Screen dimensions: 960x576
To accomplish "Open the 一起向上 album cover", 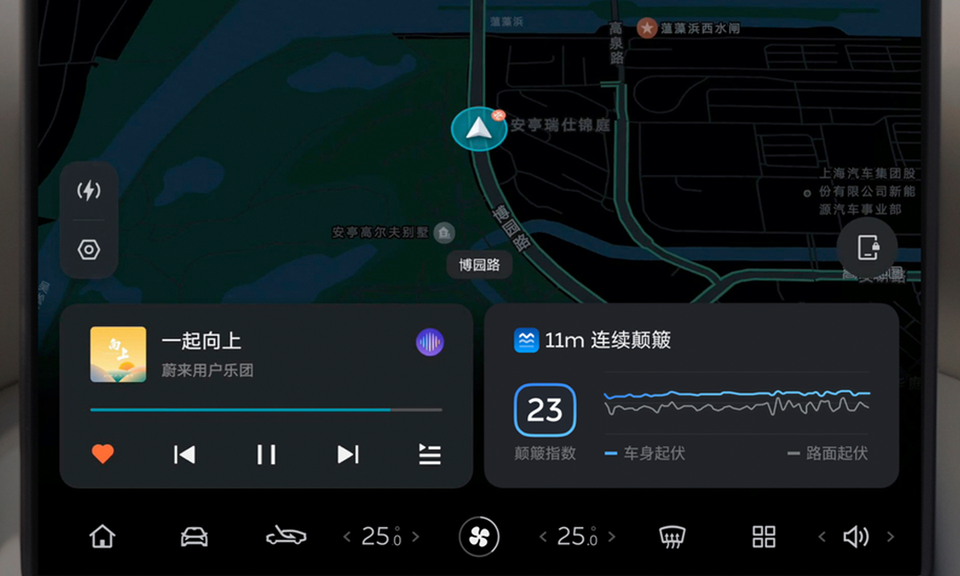I will [x=118, y=354].
